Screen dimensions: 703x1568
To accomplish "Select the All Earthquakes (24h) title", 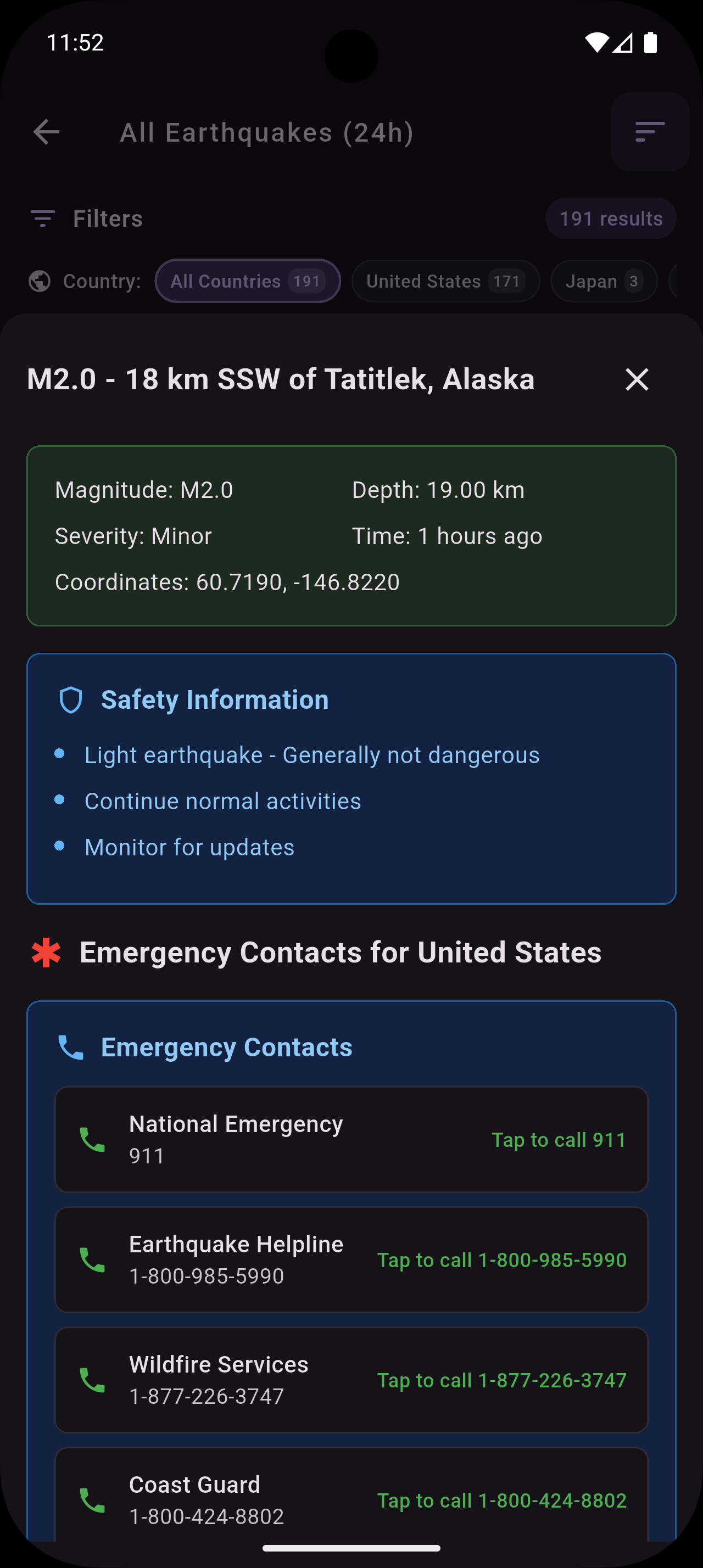I will pos(266,132).
